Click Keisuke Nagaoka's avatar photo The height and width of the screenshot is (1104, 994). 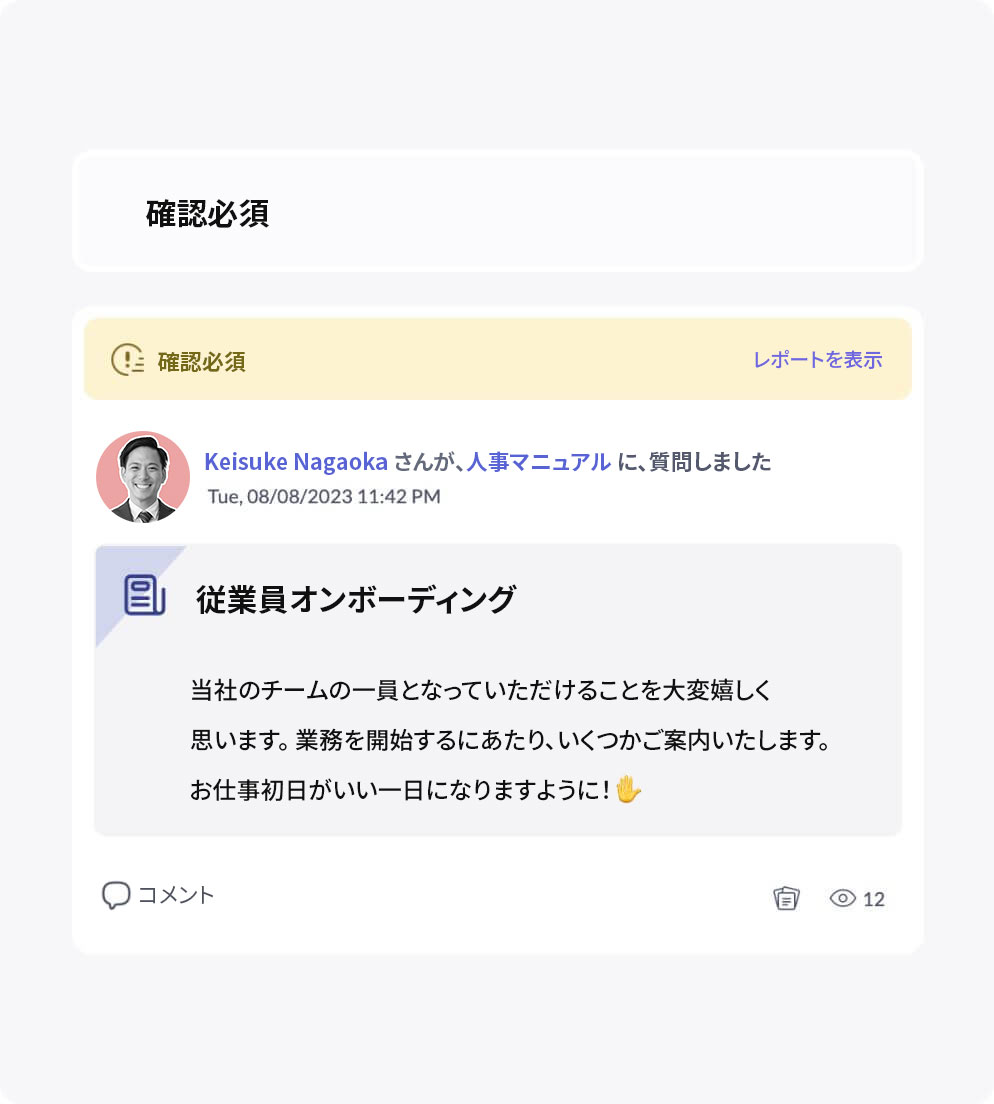143,477
